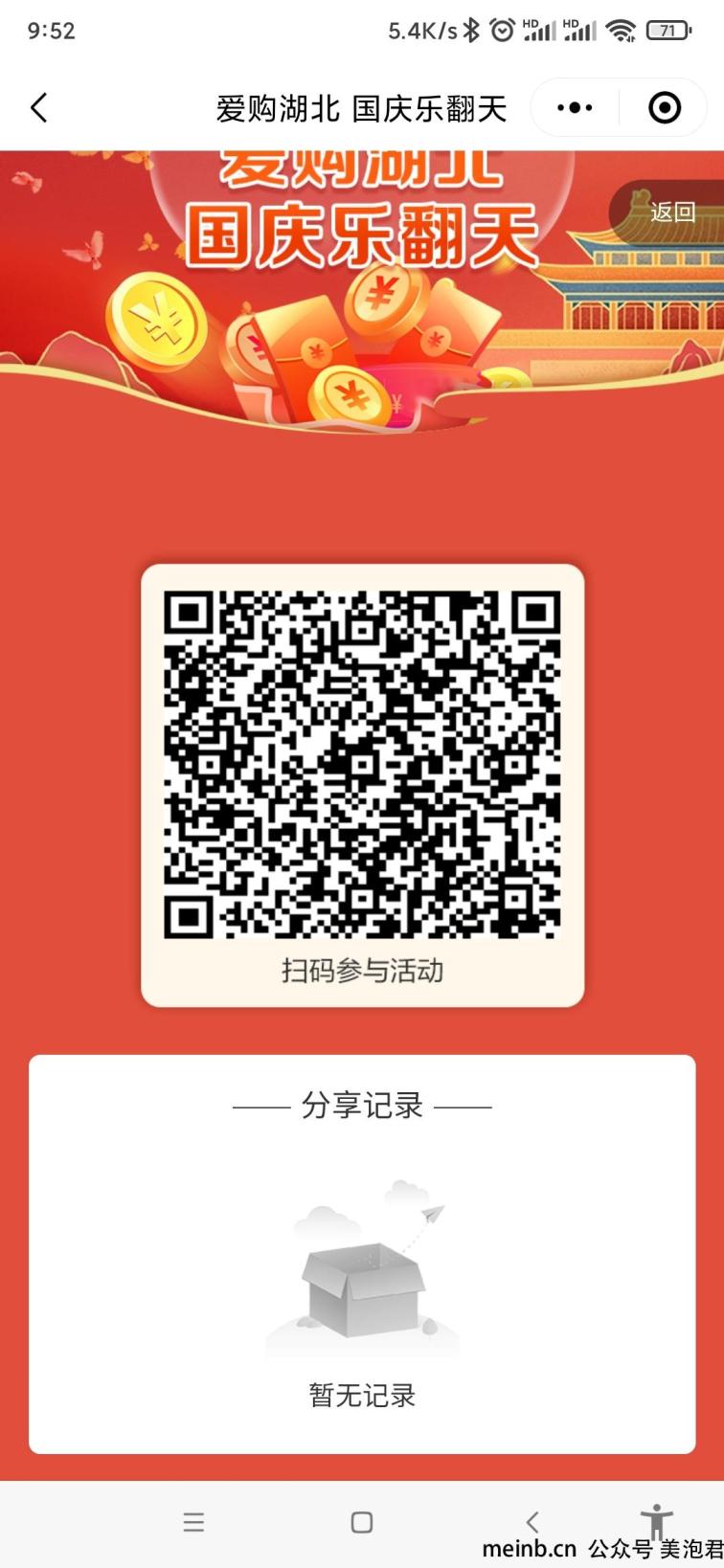Open recent apps from the navigation bar
The image size is (724, 1568).
point(193,1522)
